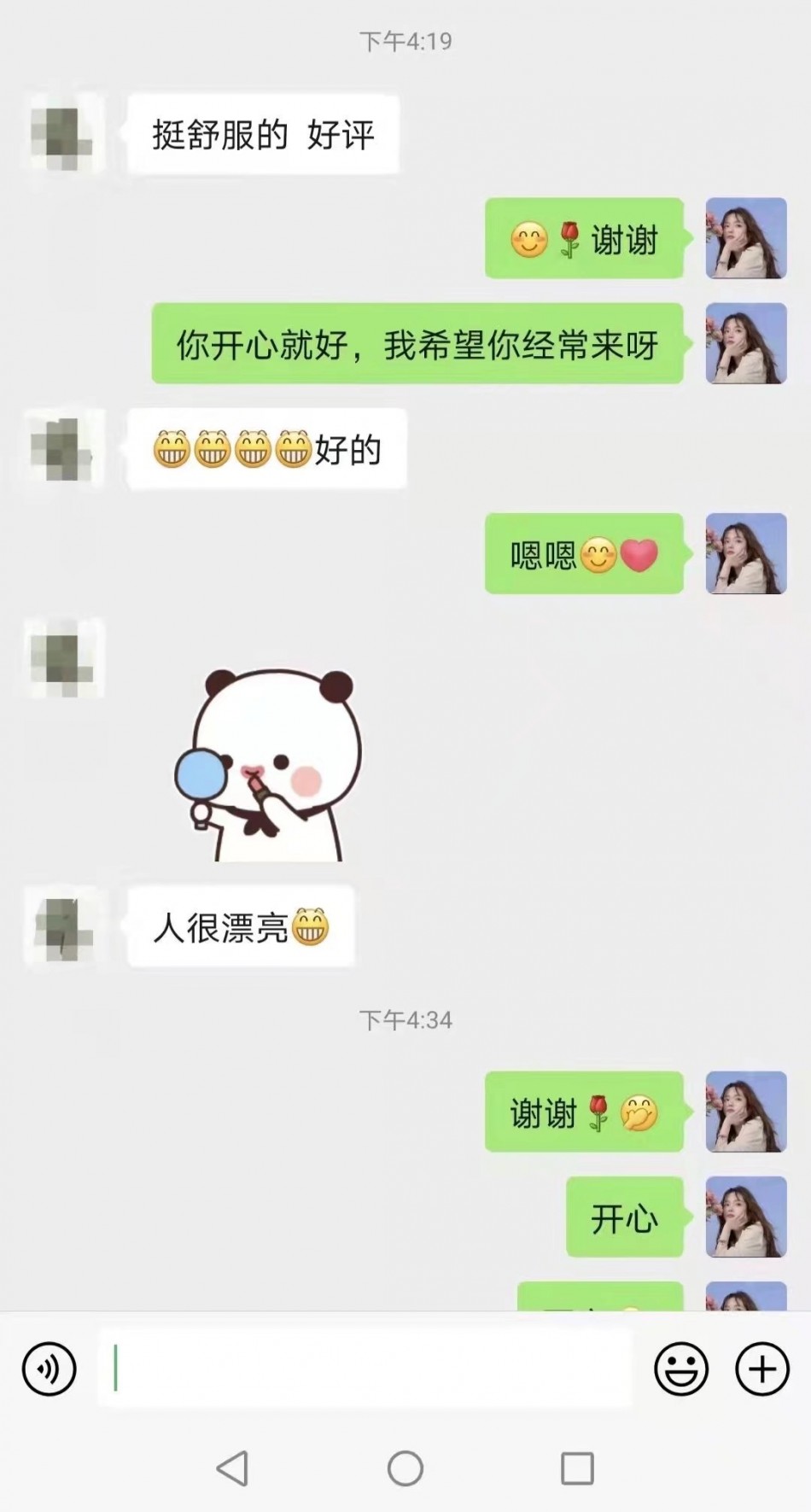Open sender avatar next to 开心 message
This screenshot has width=811, height=1512.
745,1217
